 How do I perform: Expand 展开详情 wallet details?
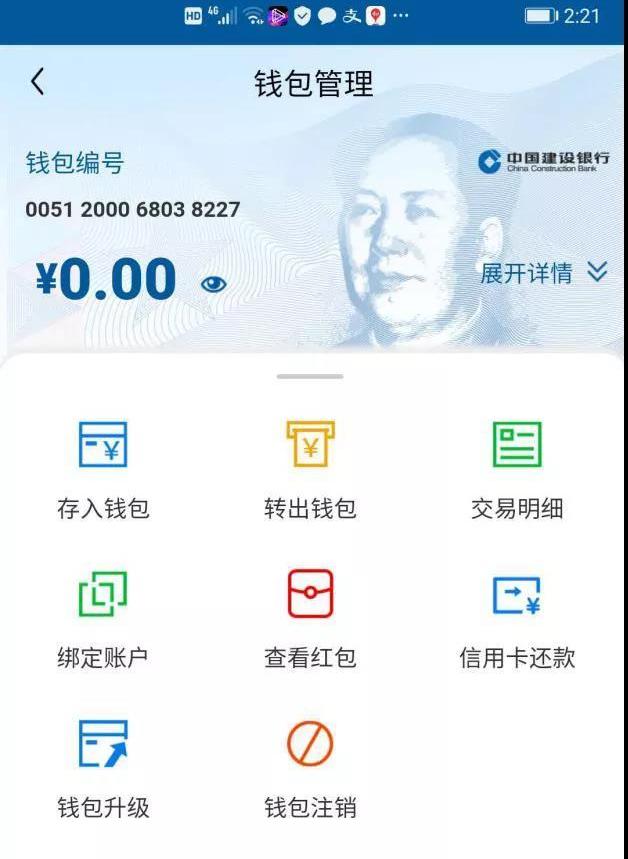click(x=543, y=273)
